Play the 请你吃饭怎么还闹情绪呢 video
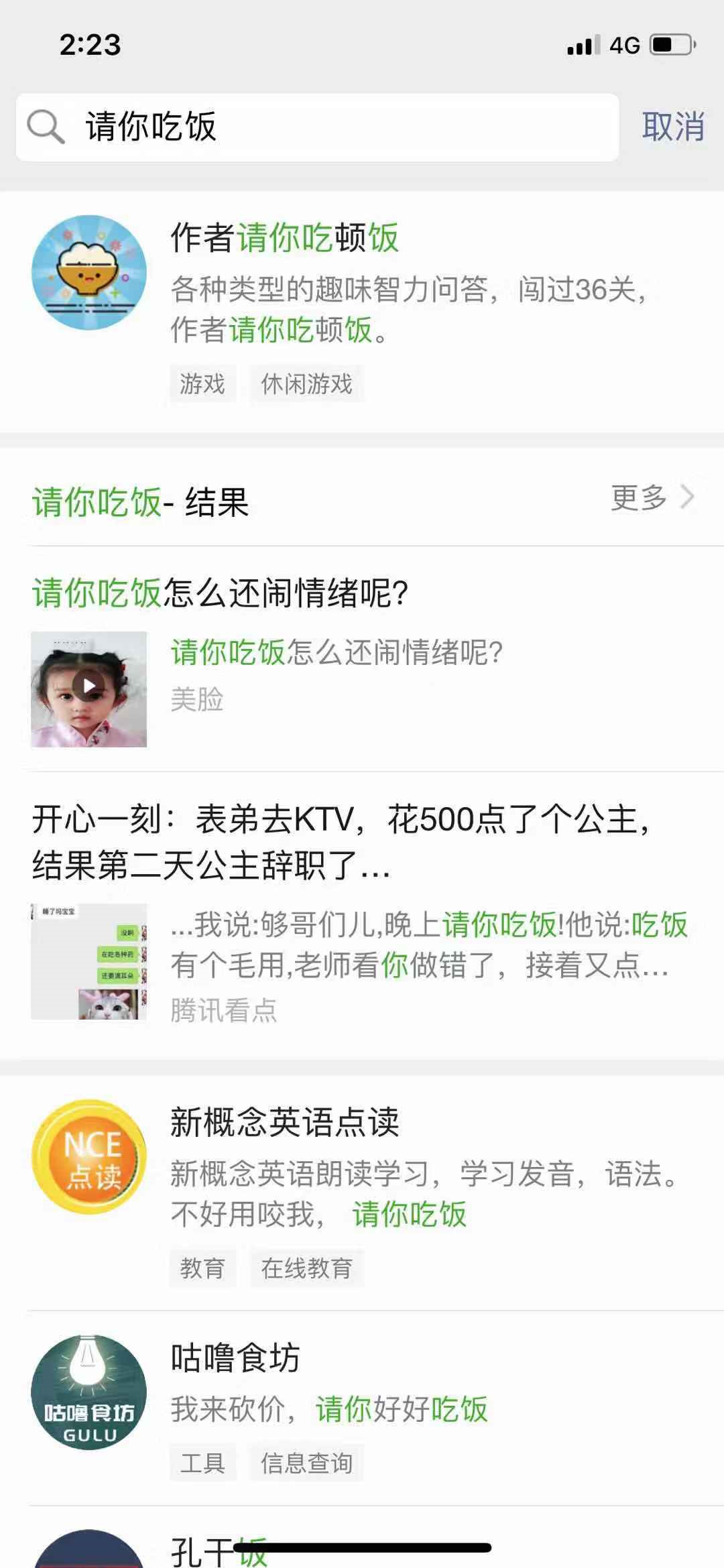The image size is (724, 1568). point(88,688)
